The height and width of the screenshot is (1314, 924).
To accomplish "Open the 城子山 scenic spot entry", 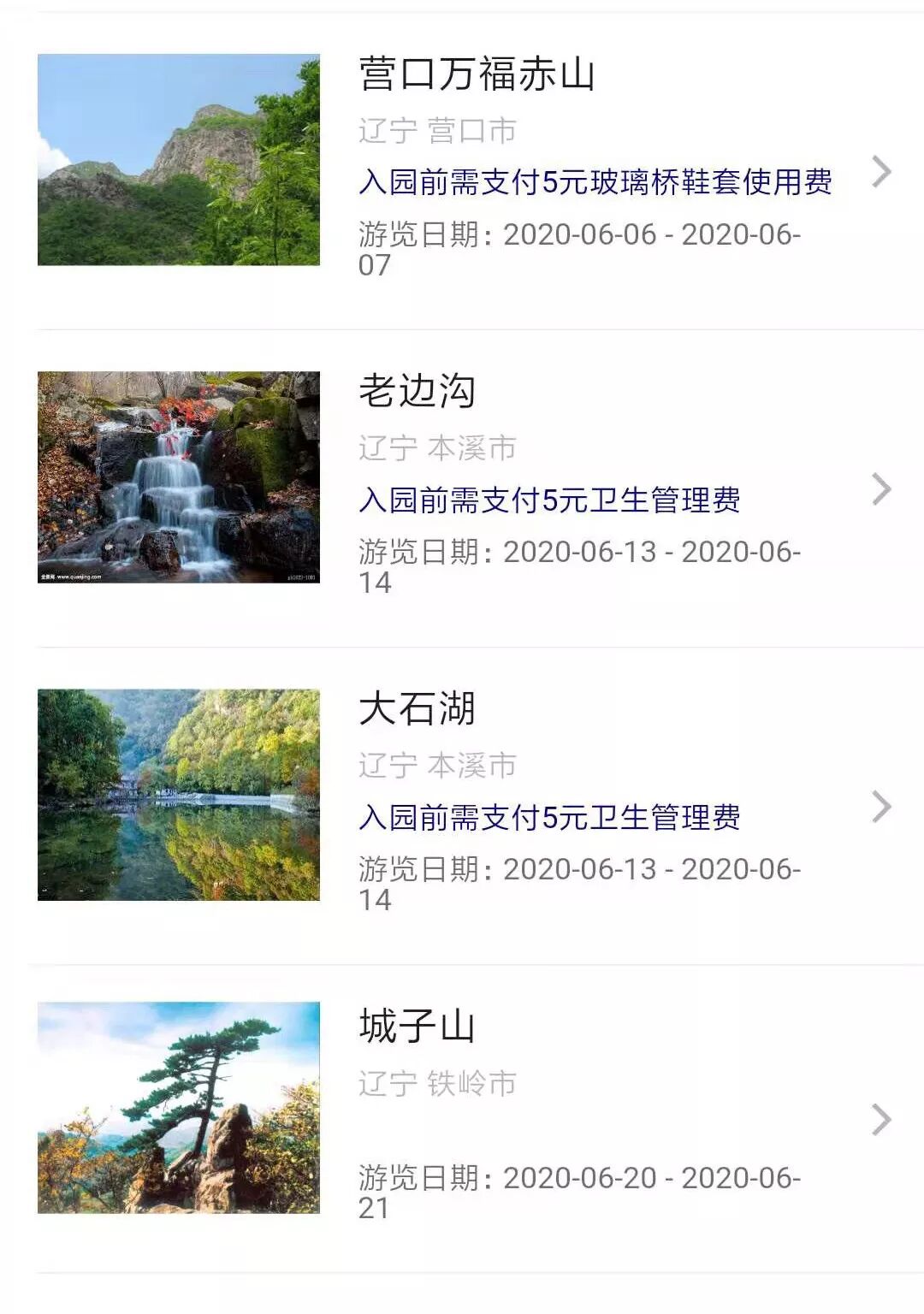I will [417, 1027].
